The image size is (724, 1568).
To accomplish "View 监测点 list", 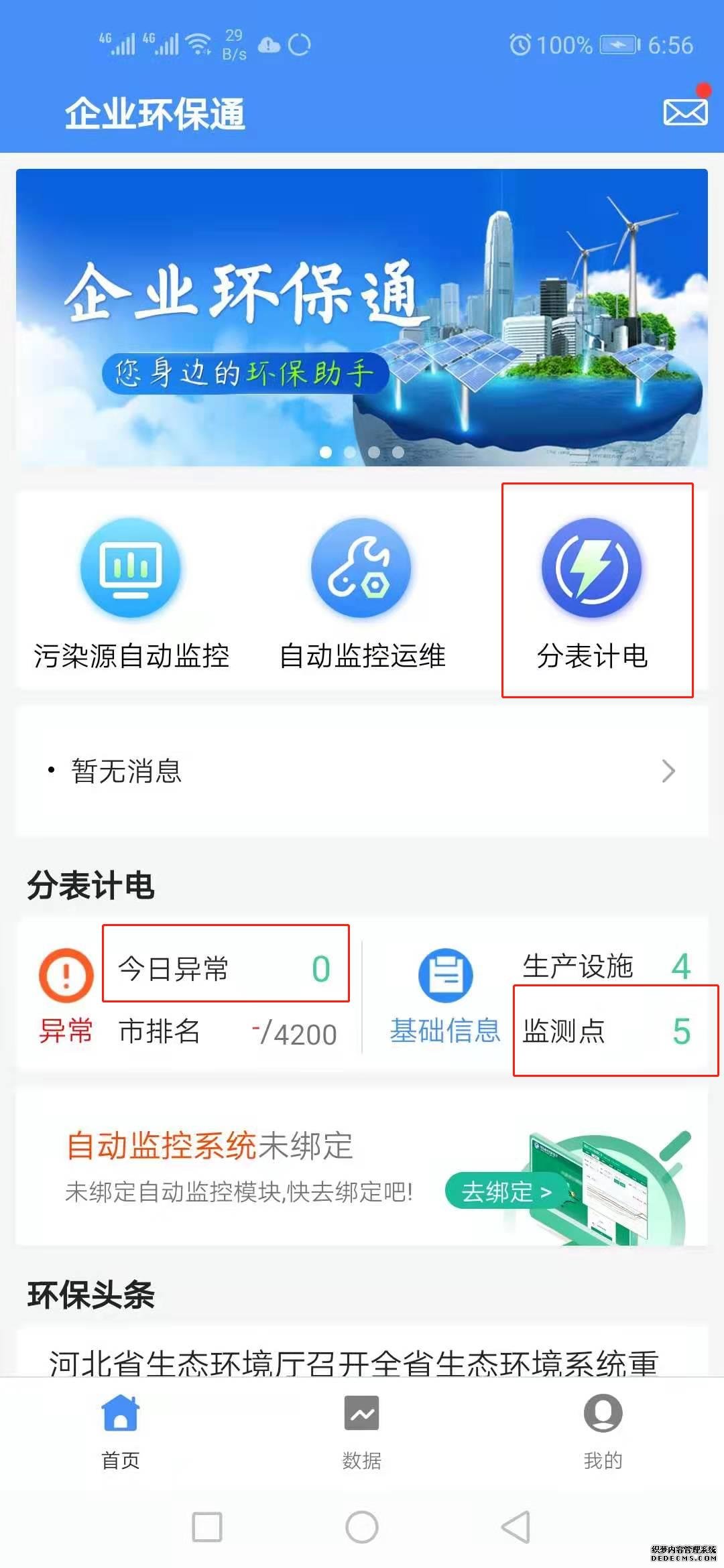I will coord(606,1031).
